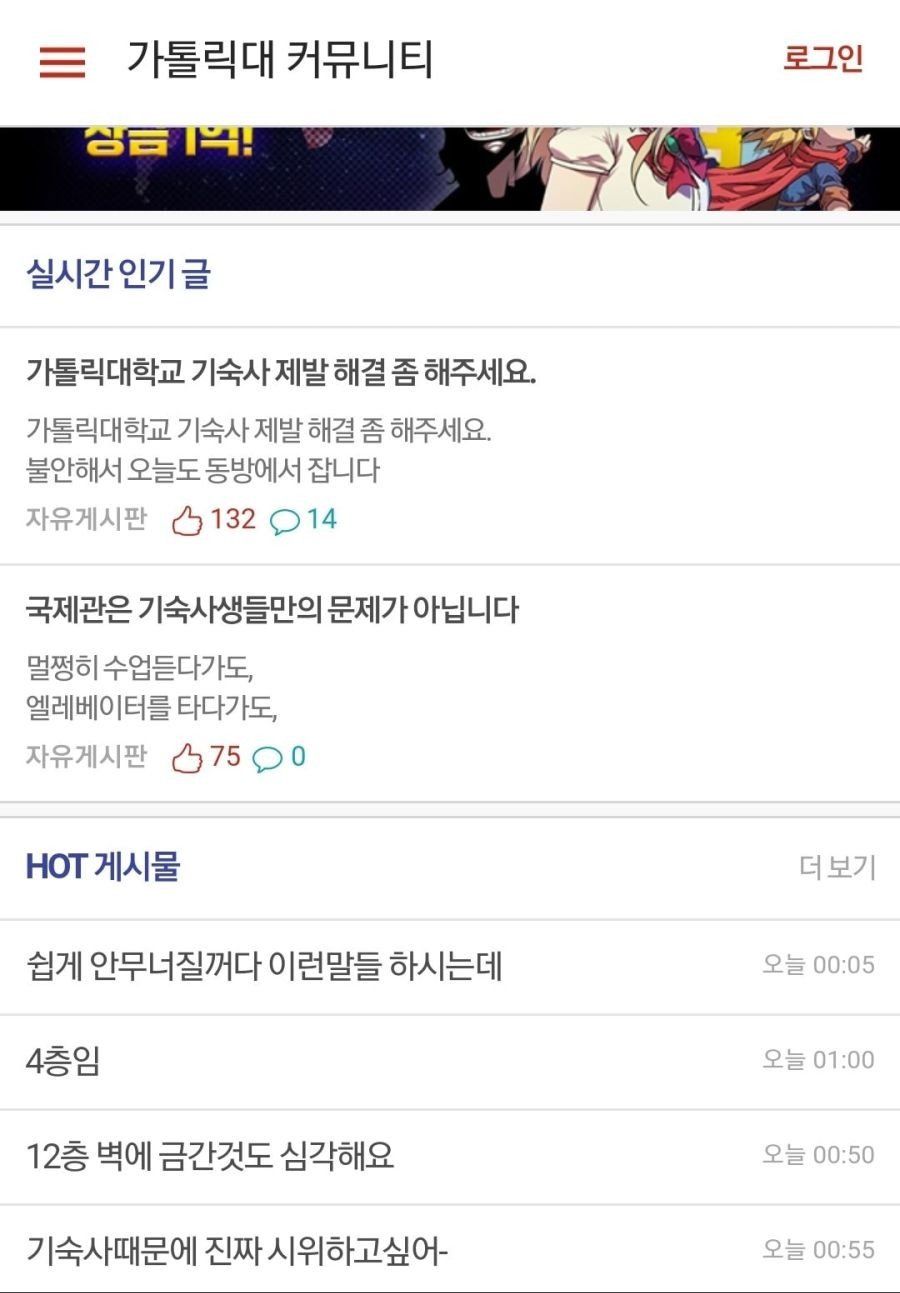
Task: Tap 더 보기 next to HOT 게시물
Action: (x=837, y=867)
